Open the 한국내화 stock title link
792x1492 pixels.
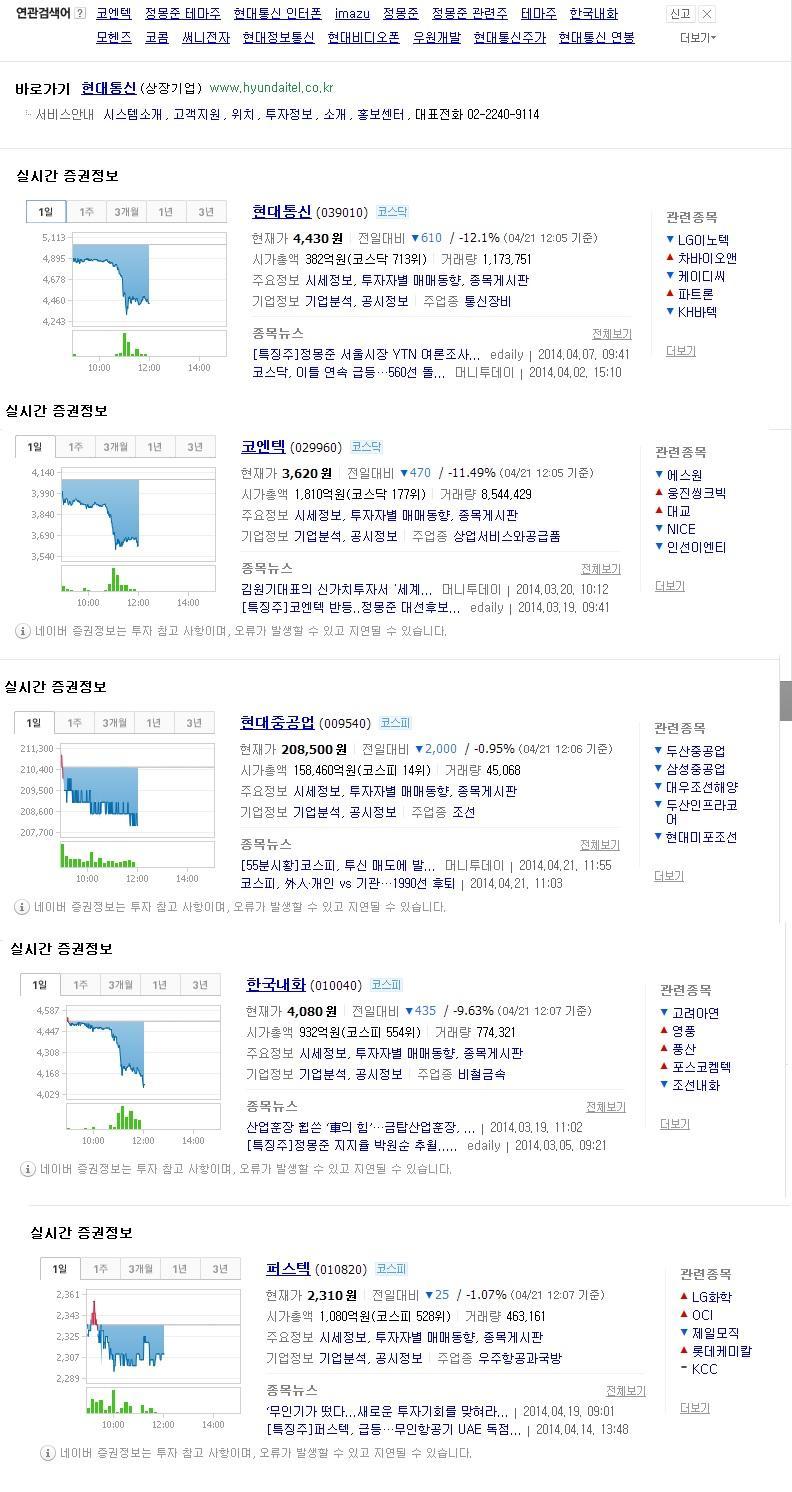tap(275, 984)
